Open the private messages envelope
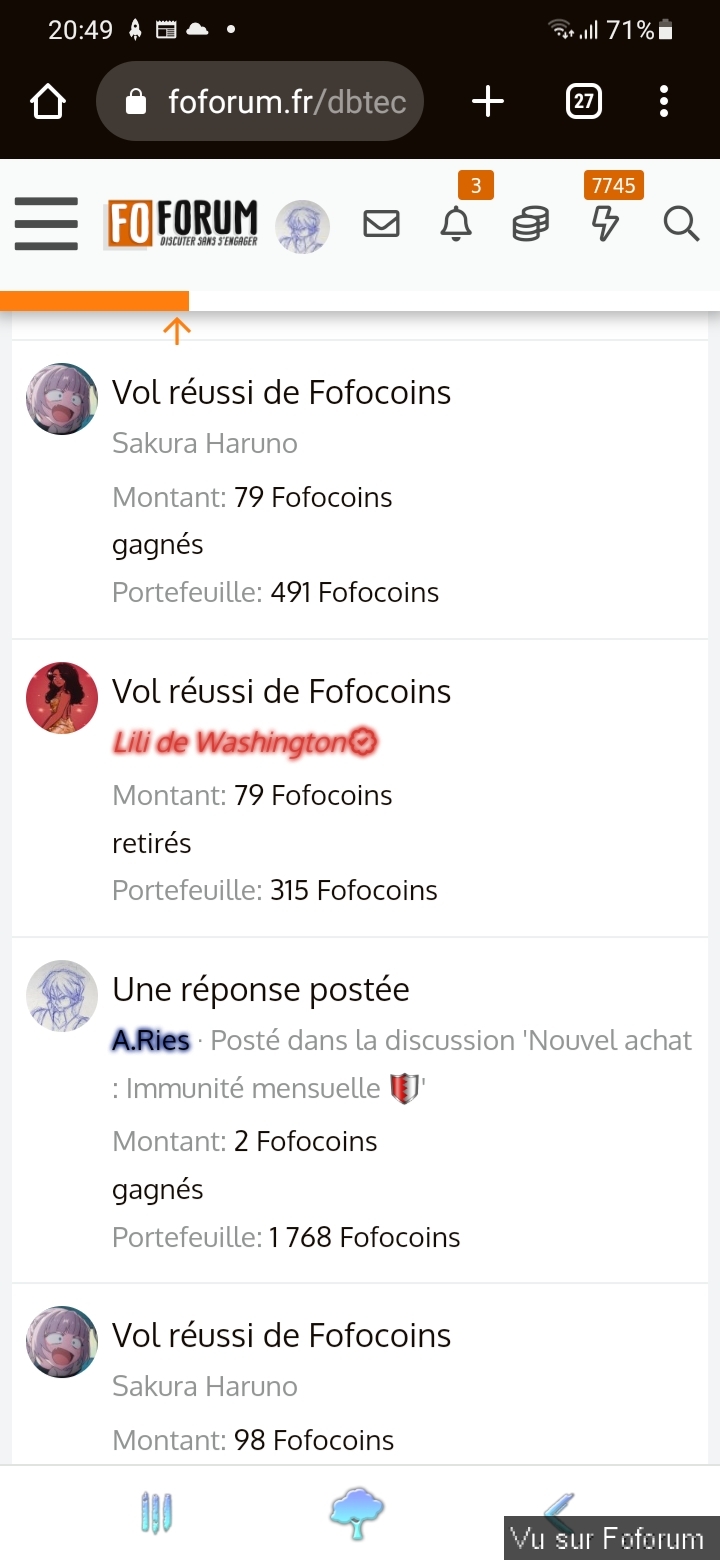Viewport: 720px width, 1560px height. click(381, 224)
